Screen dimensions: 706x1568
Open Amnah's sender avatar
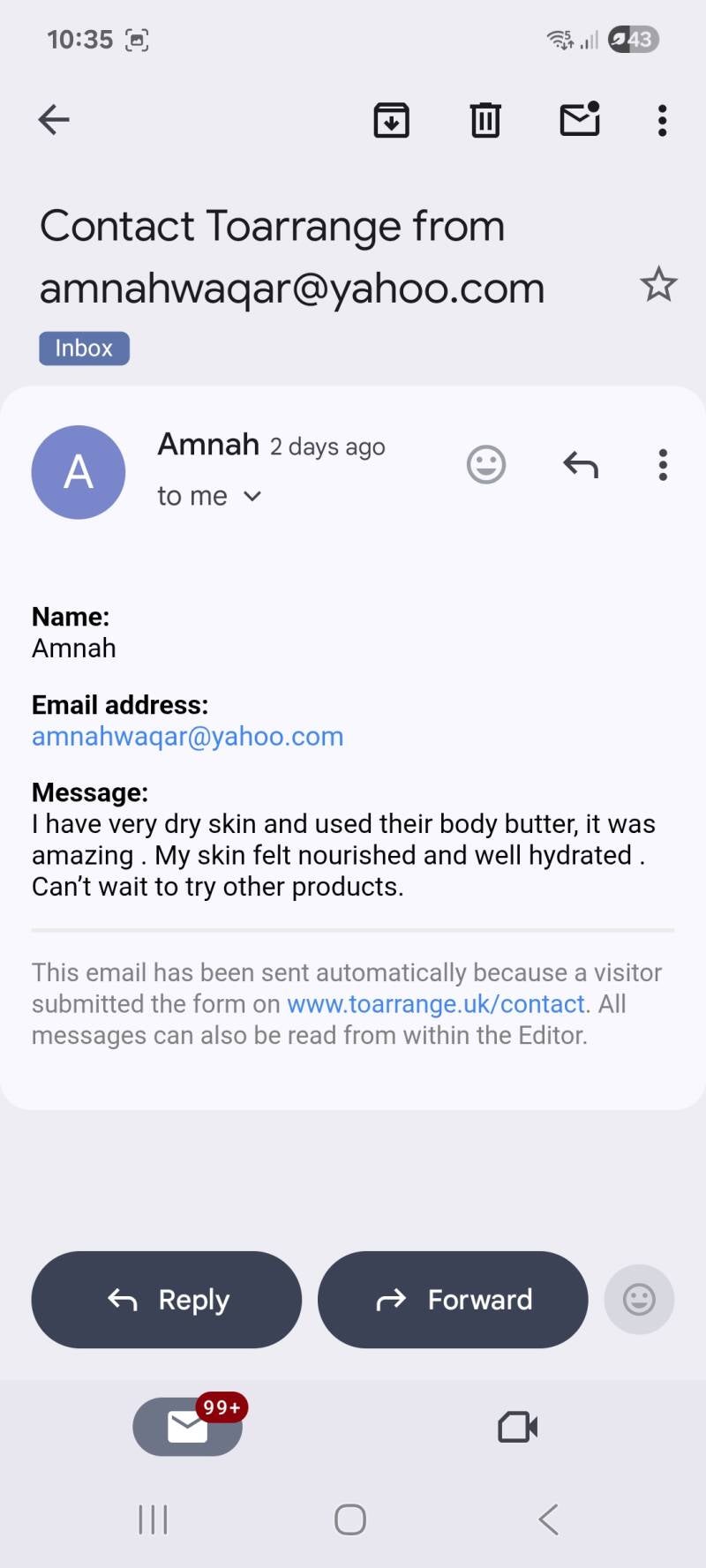tap(79, 472)
